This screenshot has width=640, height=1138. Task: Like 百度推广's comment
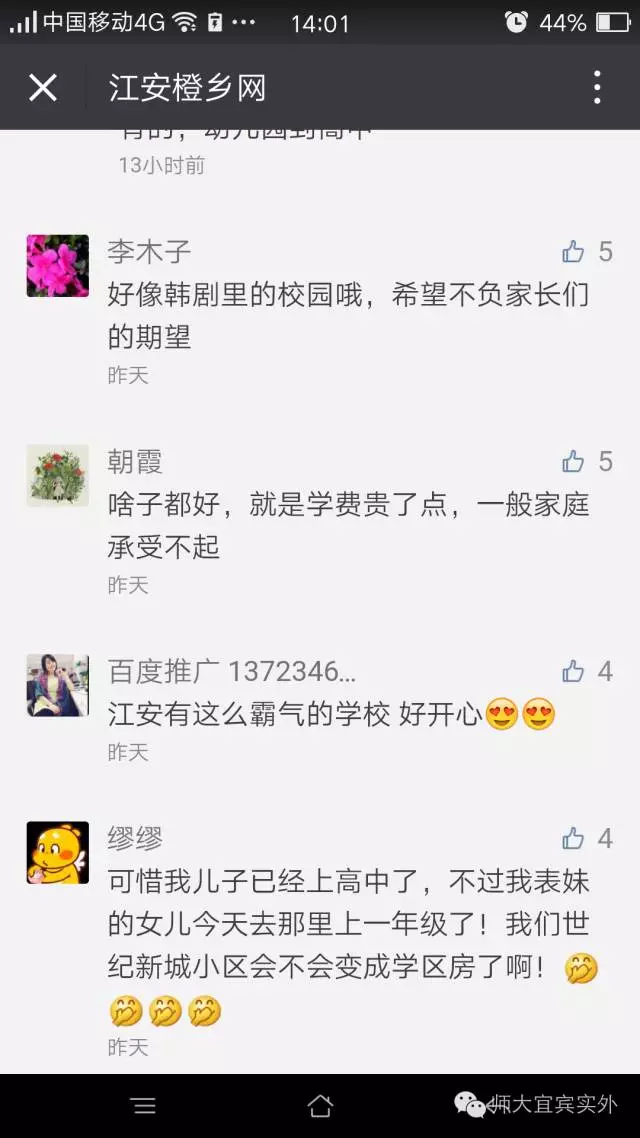pos(573,671)
